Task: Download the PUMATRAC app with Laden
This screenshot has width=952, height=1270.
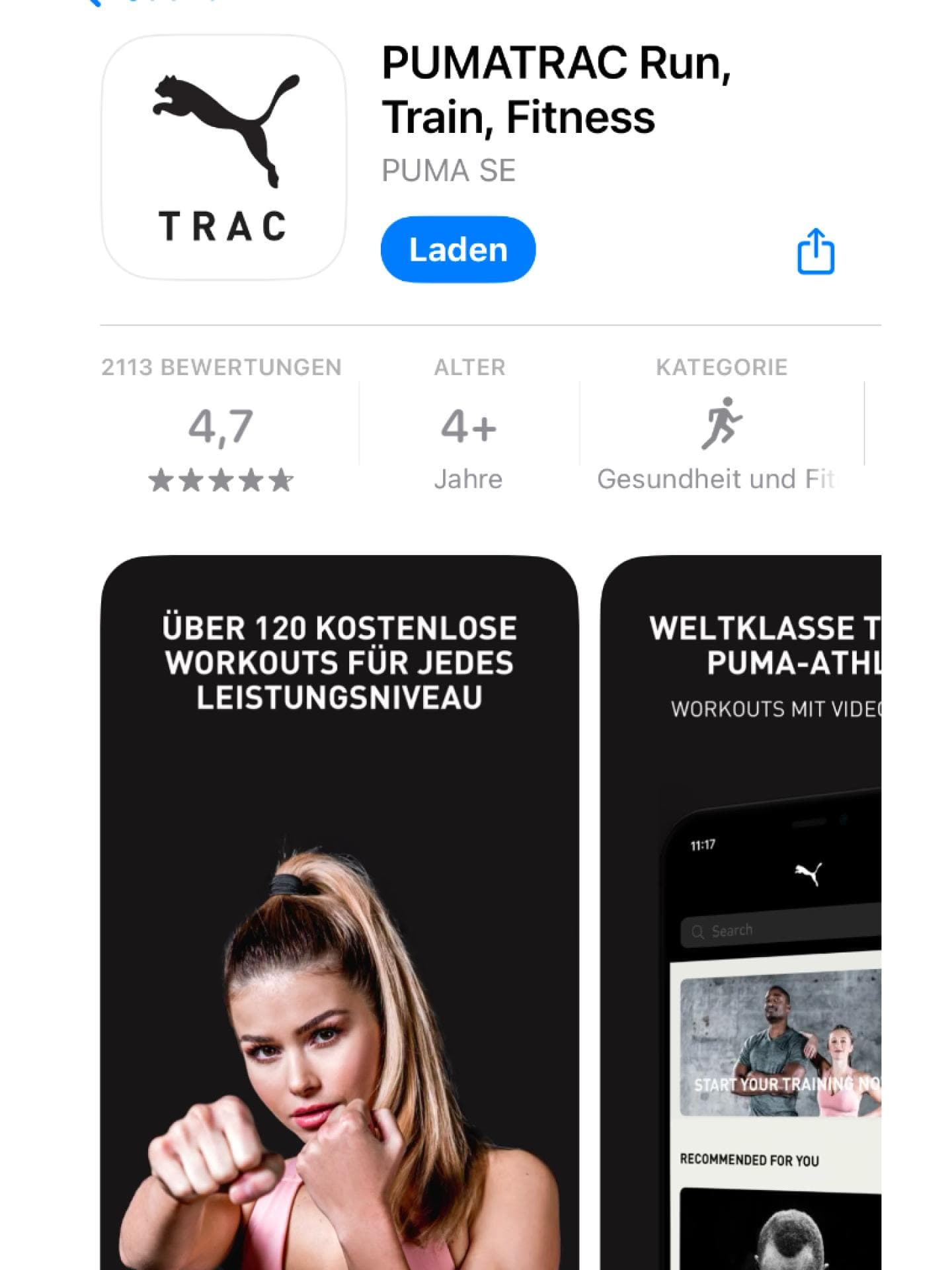Action: tap(457, 249)
